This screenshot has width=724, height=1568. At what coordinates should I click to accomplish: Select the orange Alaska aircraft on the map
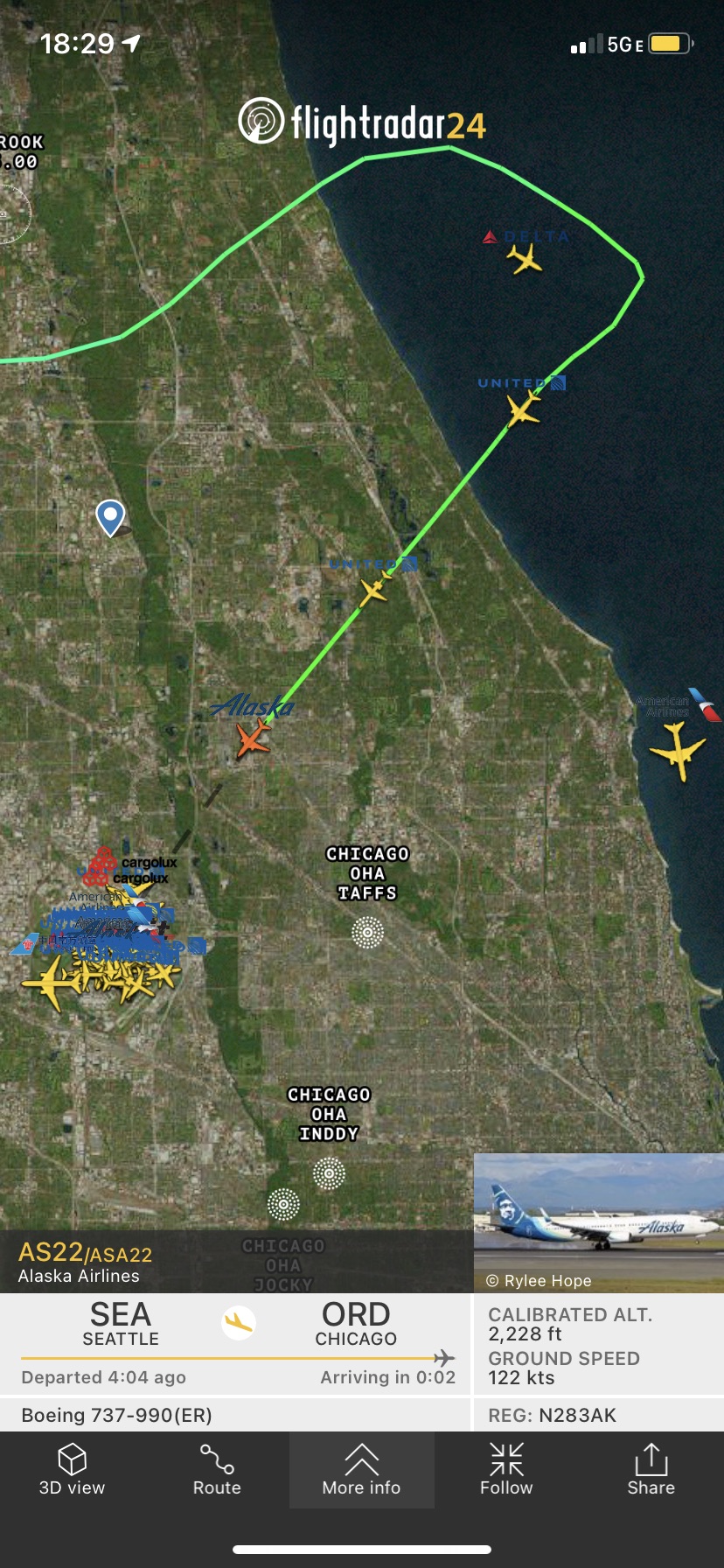coord(253,739)
